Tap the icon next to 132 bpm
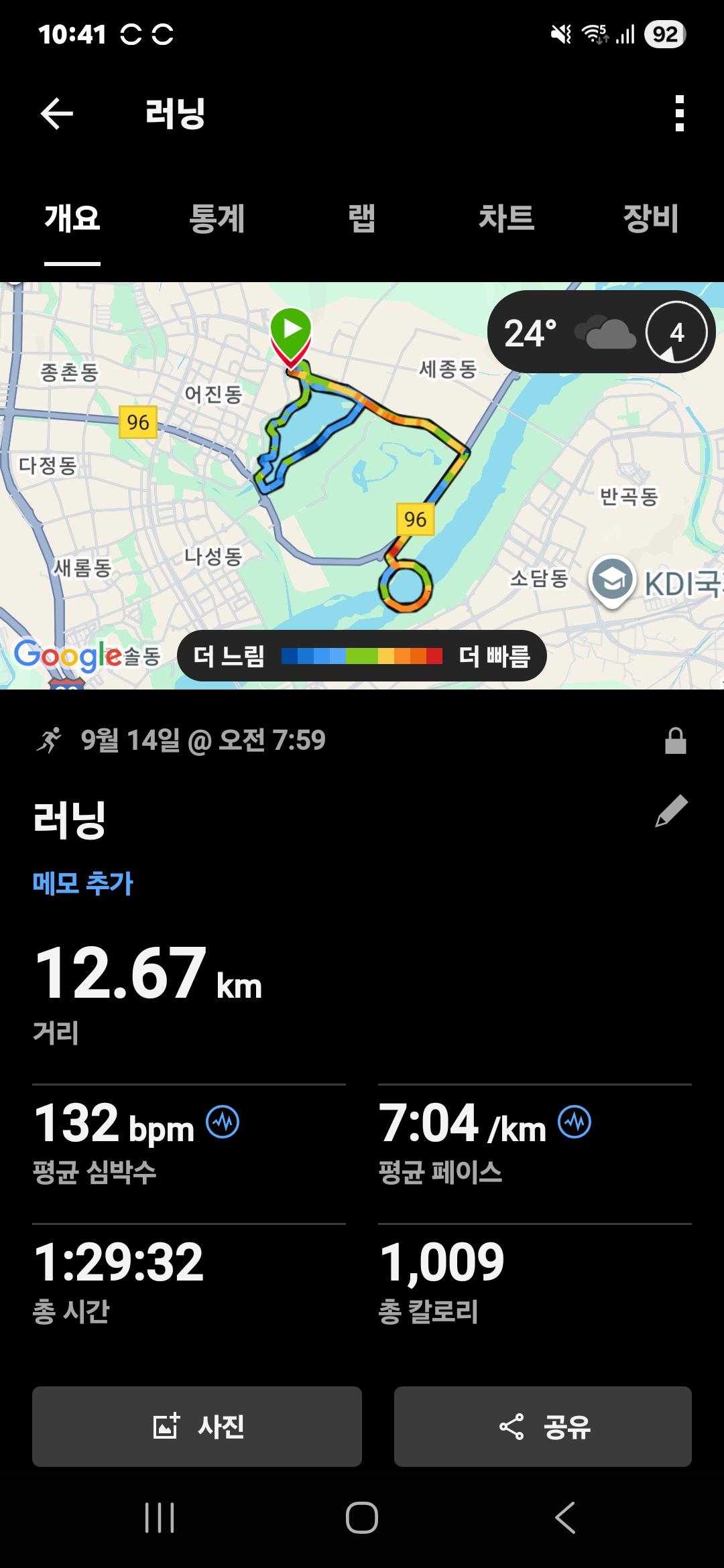Image resolution: width=724 pixels, height=1568 pixels. tap(223, 1122)
